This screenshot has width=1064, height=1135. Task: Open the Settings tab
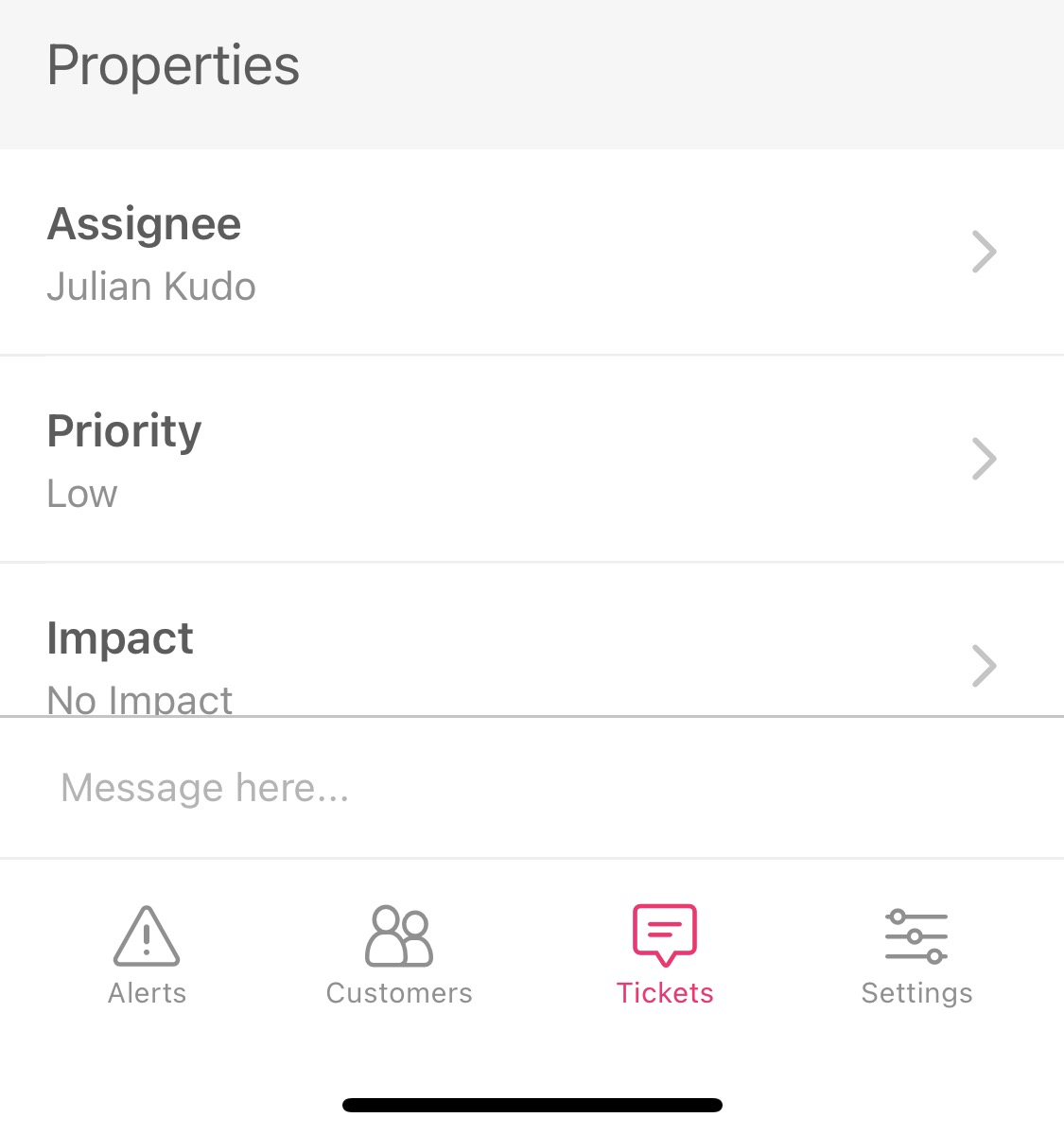[916, 954]
